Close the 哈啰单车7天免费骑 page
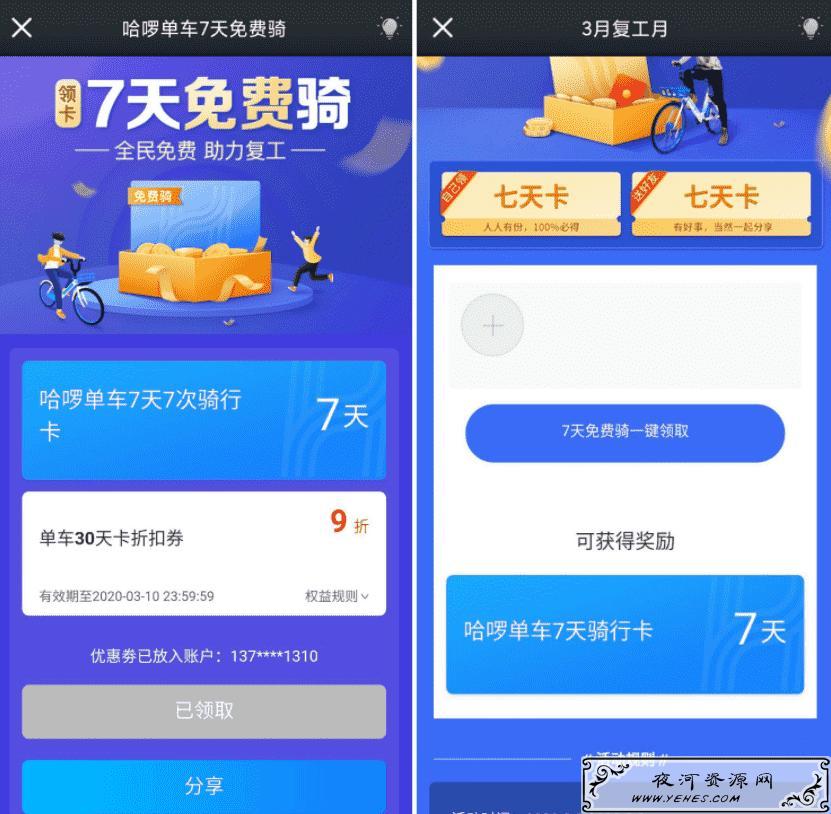Viewport: 831px width, 814px height. [21, 27]
